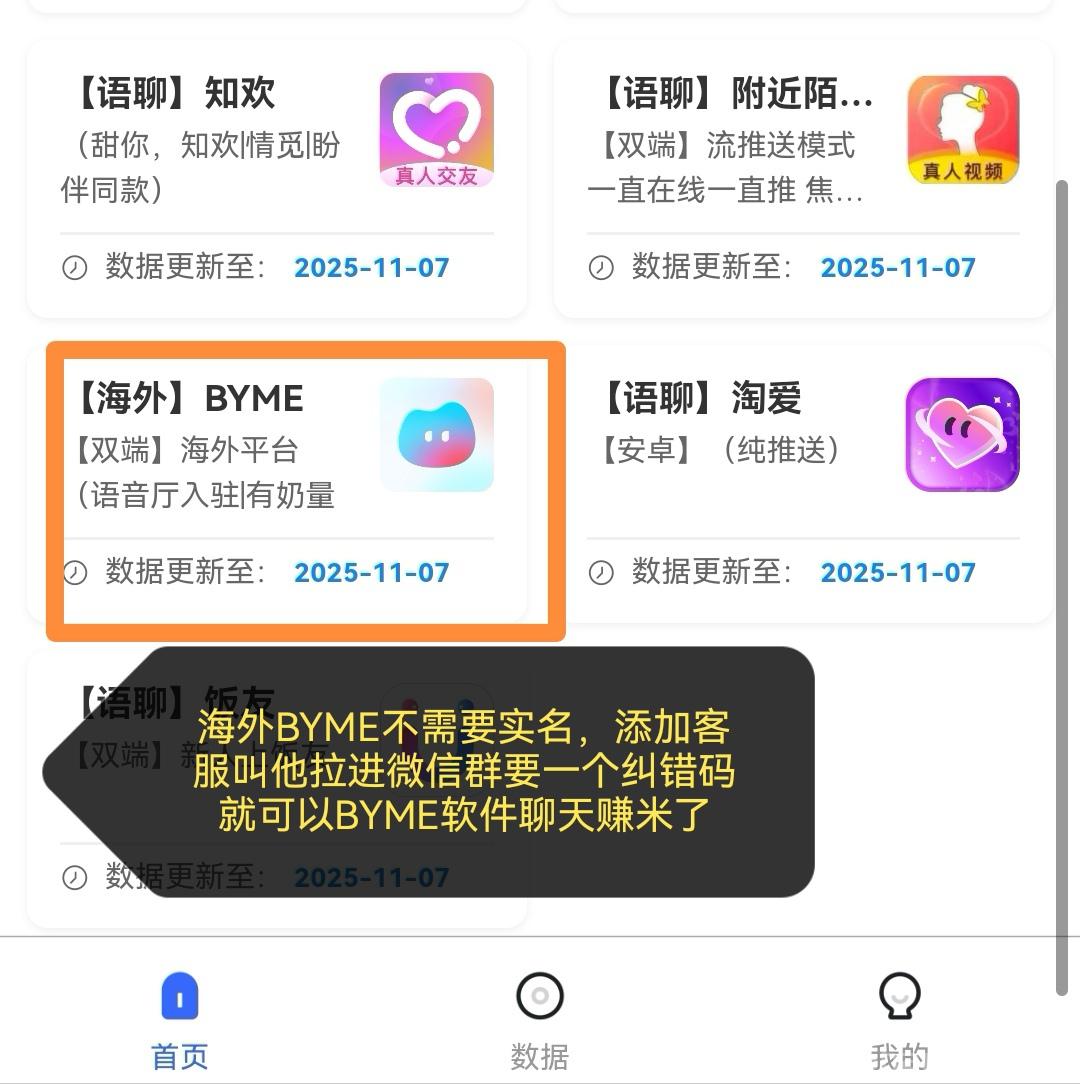1080x1090 pixels.
Task: Open the 知欢 voice chat card
Action: tap(276, 178)
